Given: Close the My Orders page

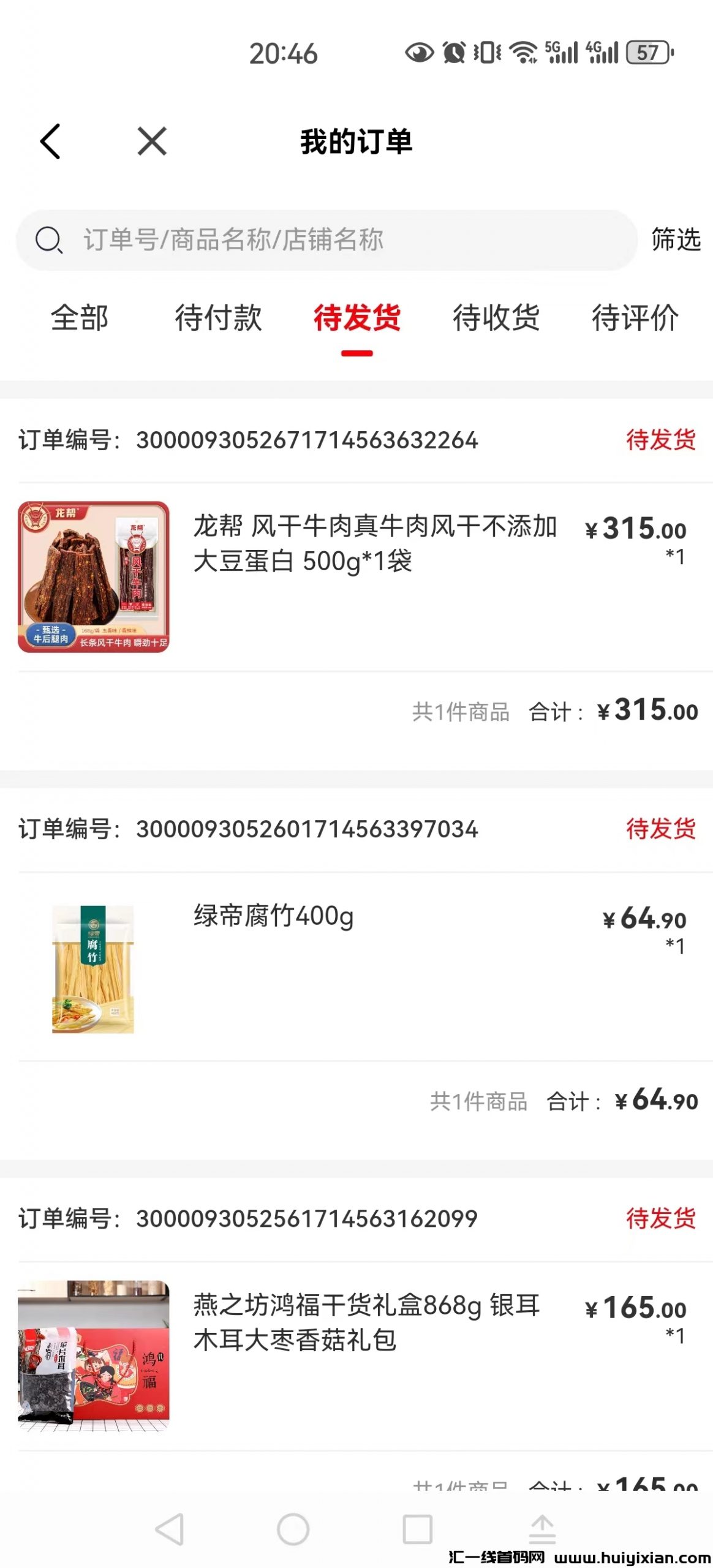Looking at the screenshot, I should pyautogui.click(x=152, y=141).
